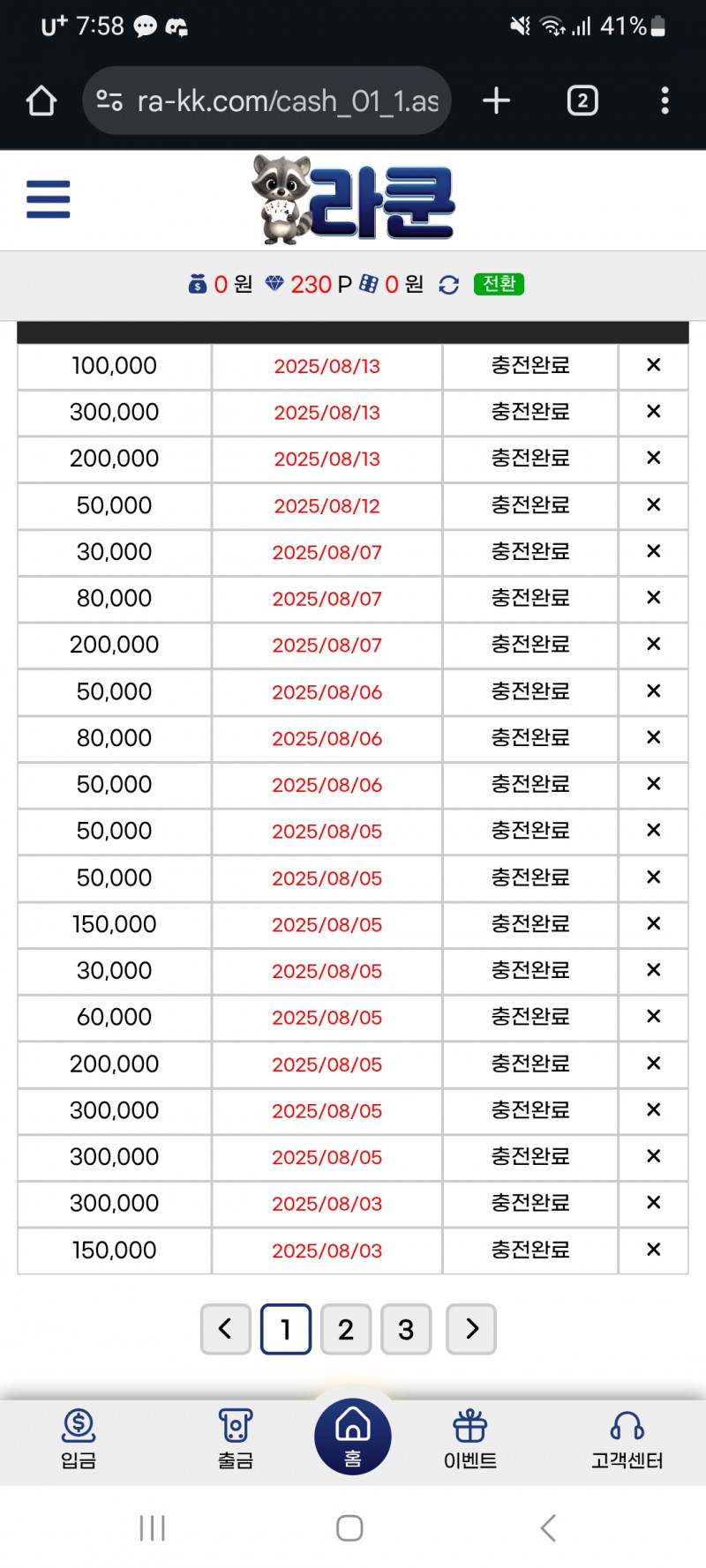706x1568 pixels.
Task: Go to page 3 of results
Action: (x=406, y=1329)
